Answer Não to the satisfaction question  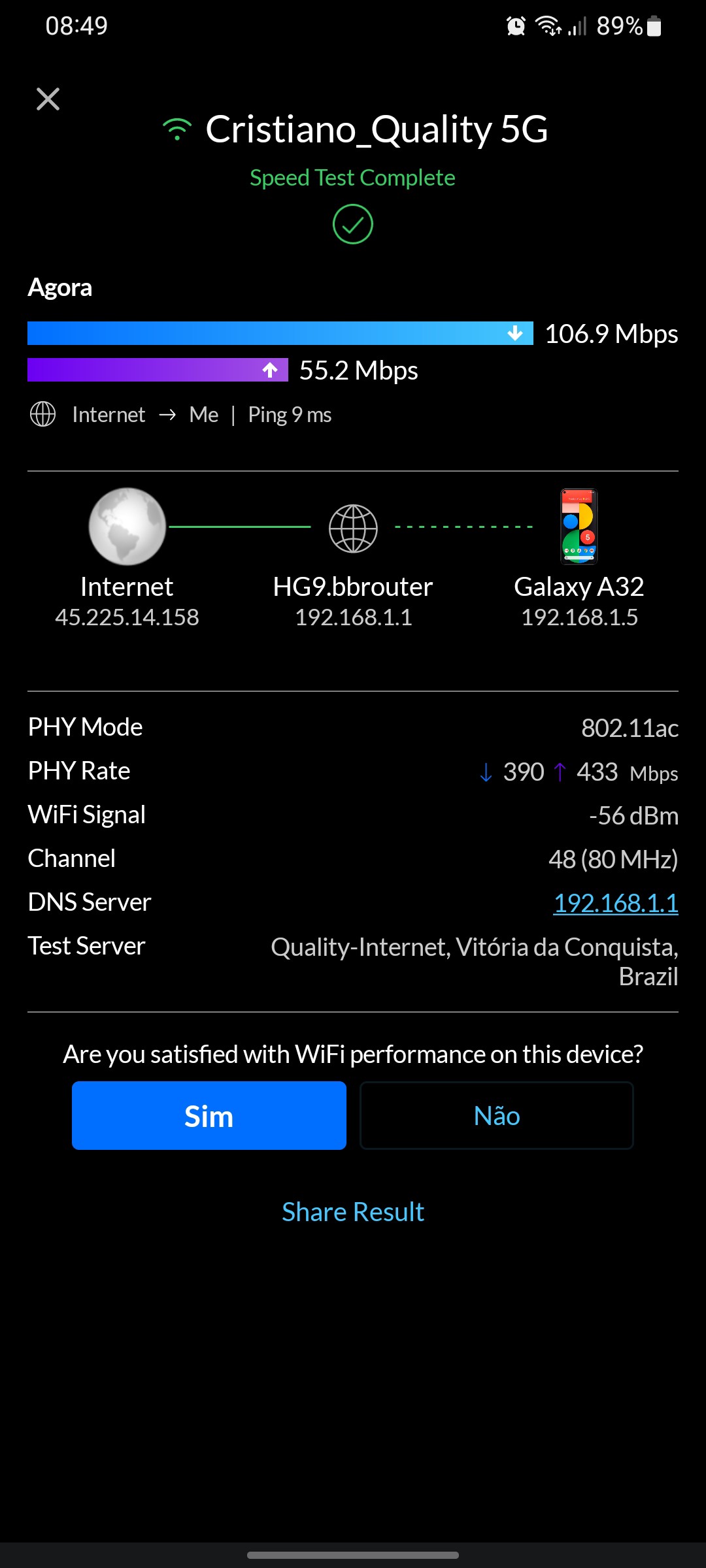coord(496,1115)
